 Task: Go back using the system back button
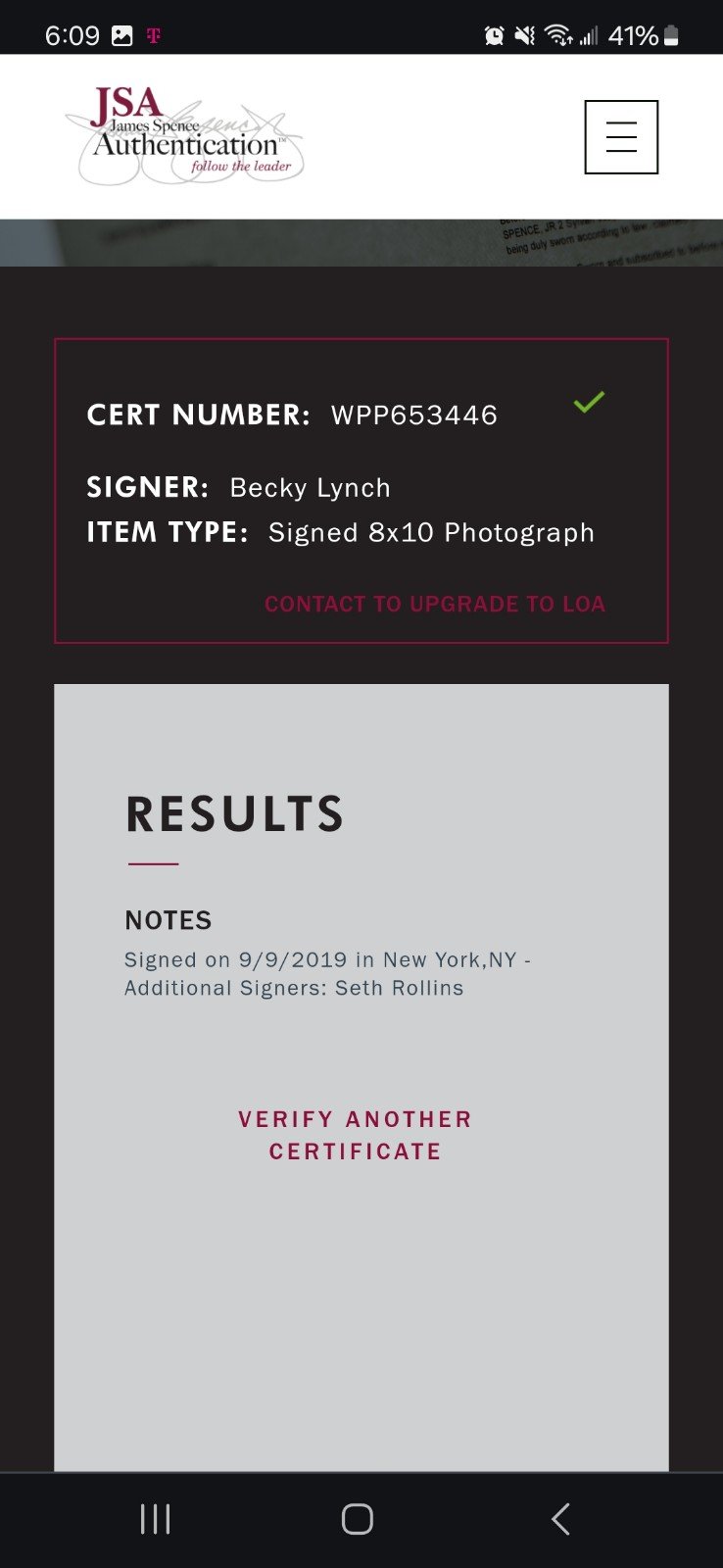coord(560,1519)
